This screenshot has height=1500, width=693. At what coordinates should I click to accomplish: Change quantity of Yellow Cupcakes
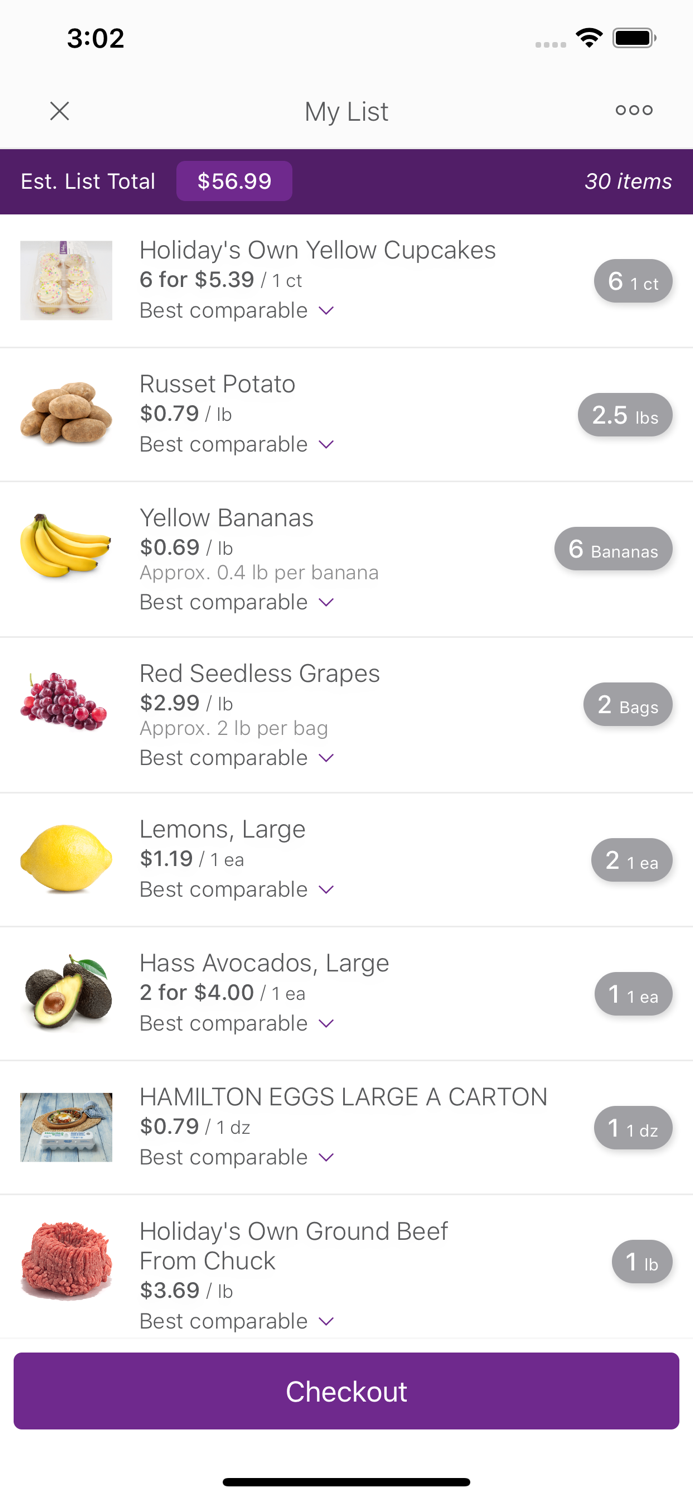[633, 282]
